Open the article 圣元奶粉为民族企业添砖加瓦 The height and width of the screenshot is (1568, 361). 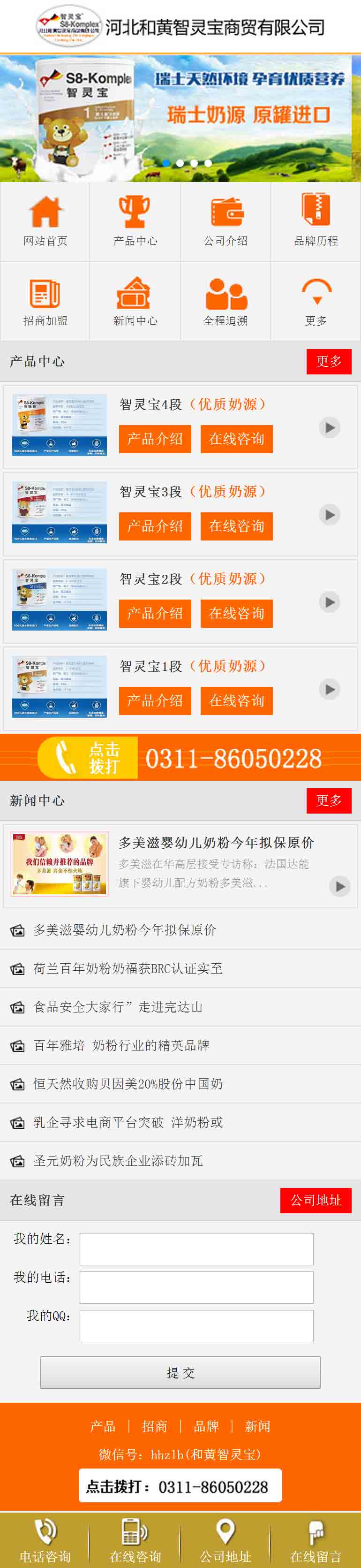coord(118,1160)
